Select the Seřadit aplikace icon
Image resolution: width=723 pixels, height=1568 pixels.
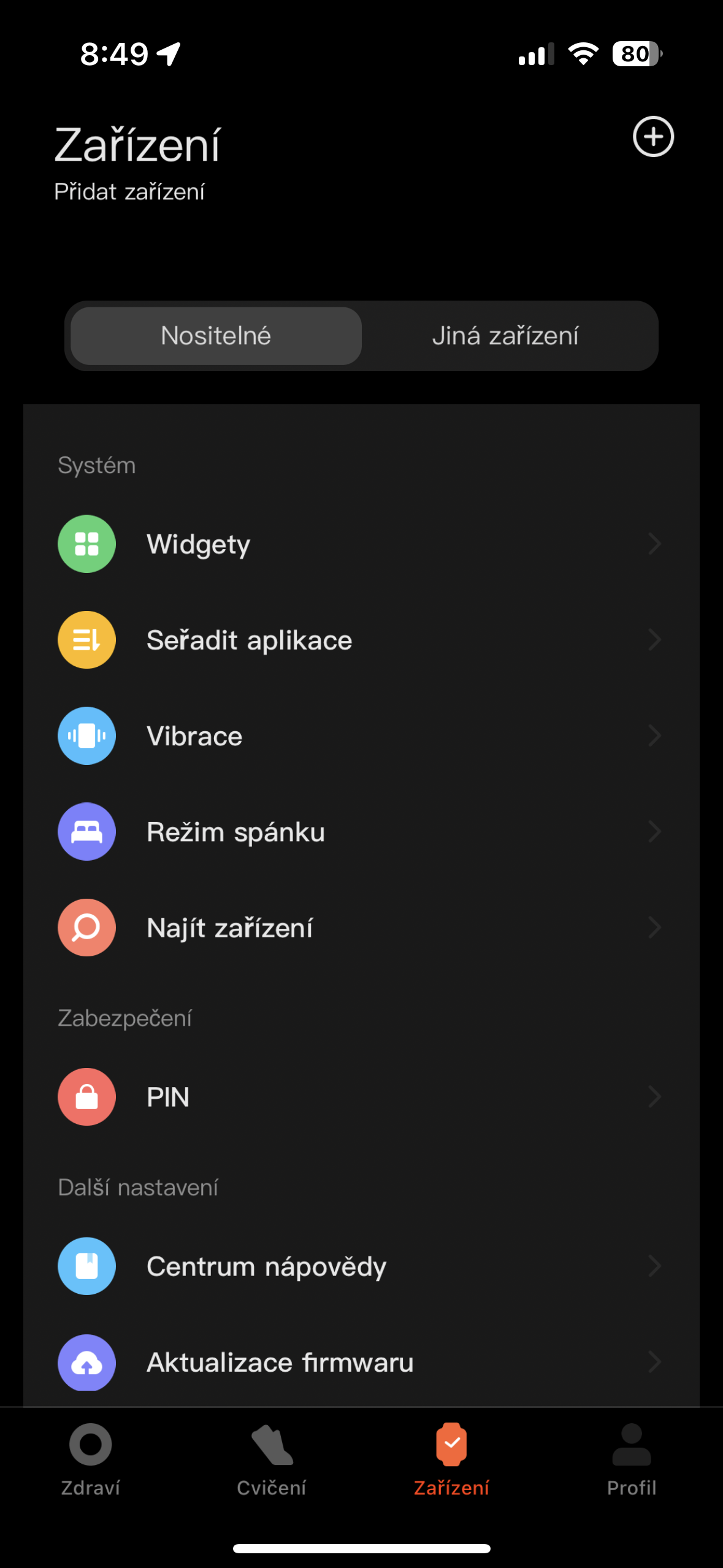[86, 640]
